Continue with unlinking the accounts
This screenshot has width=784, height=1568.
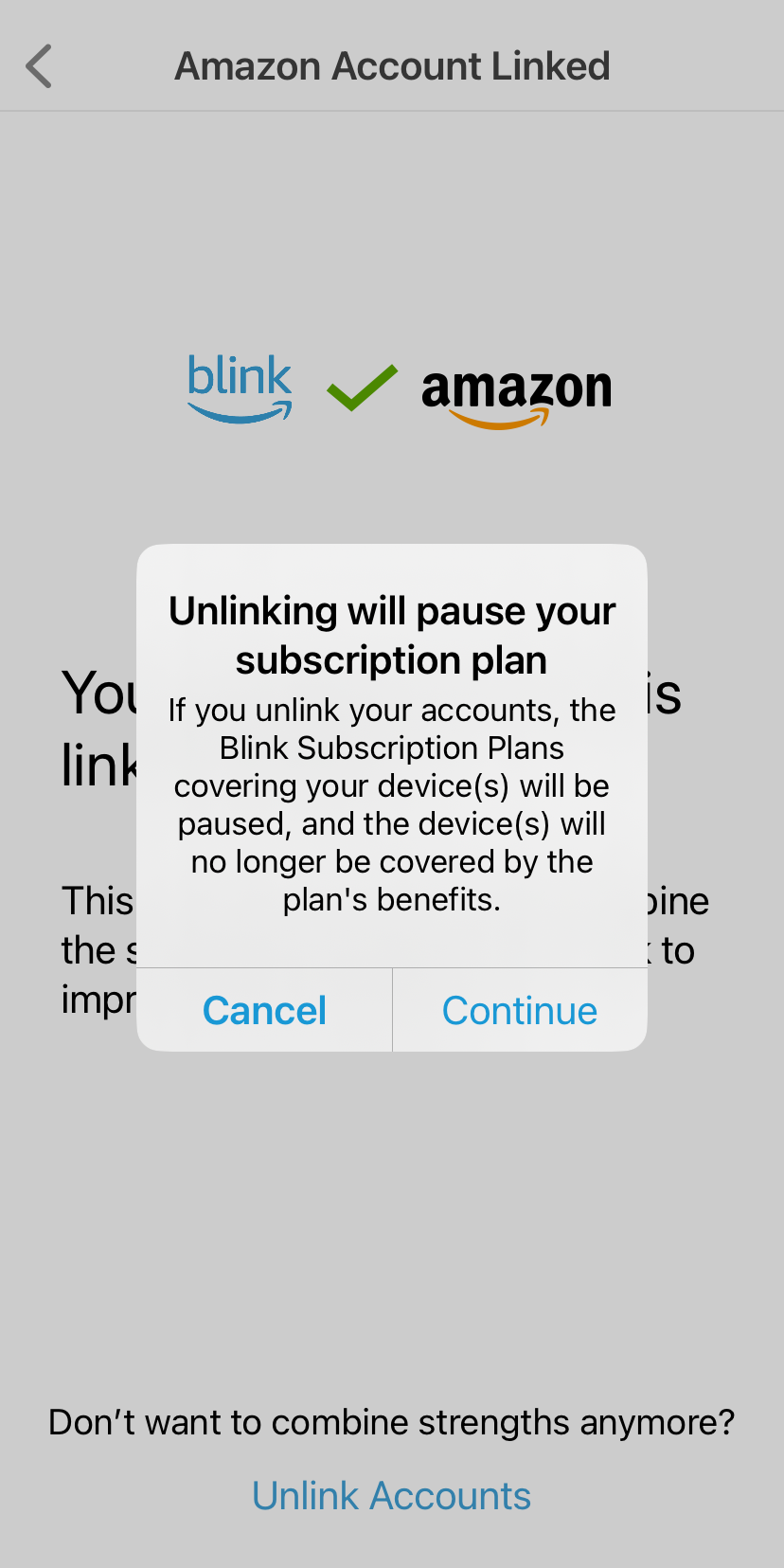tap(520, 1010)
